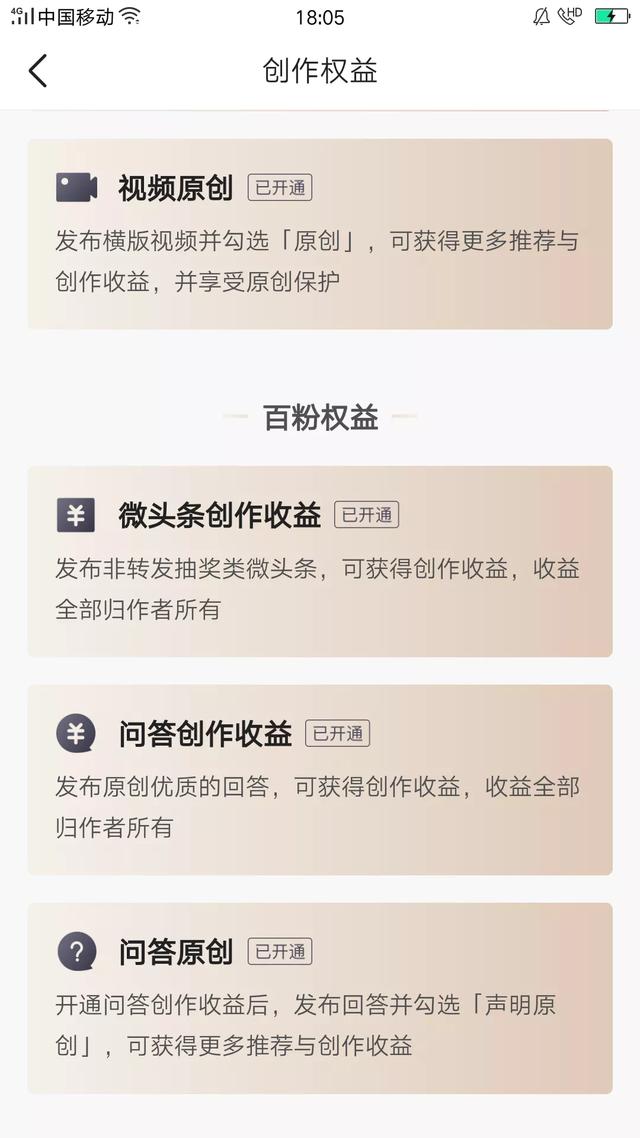Open the 微头条创作收益 card
Screen dimensions: 640x1138
click(320, 561)
